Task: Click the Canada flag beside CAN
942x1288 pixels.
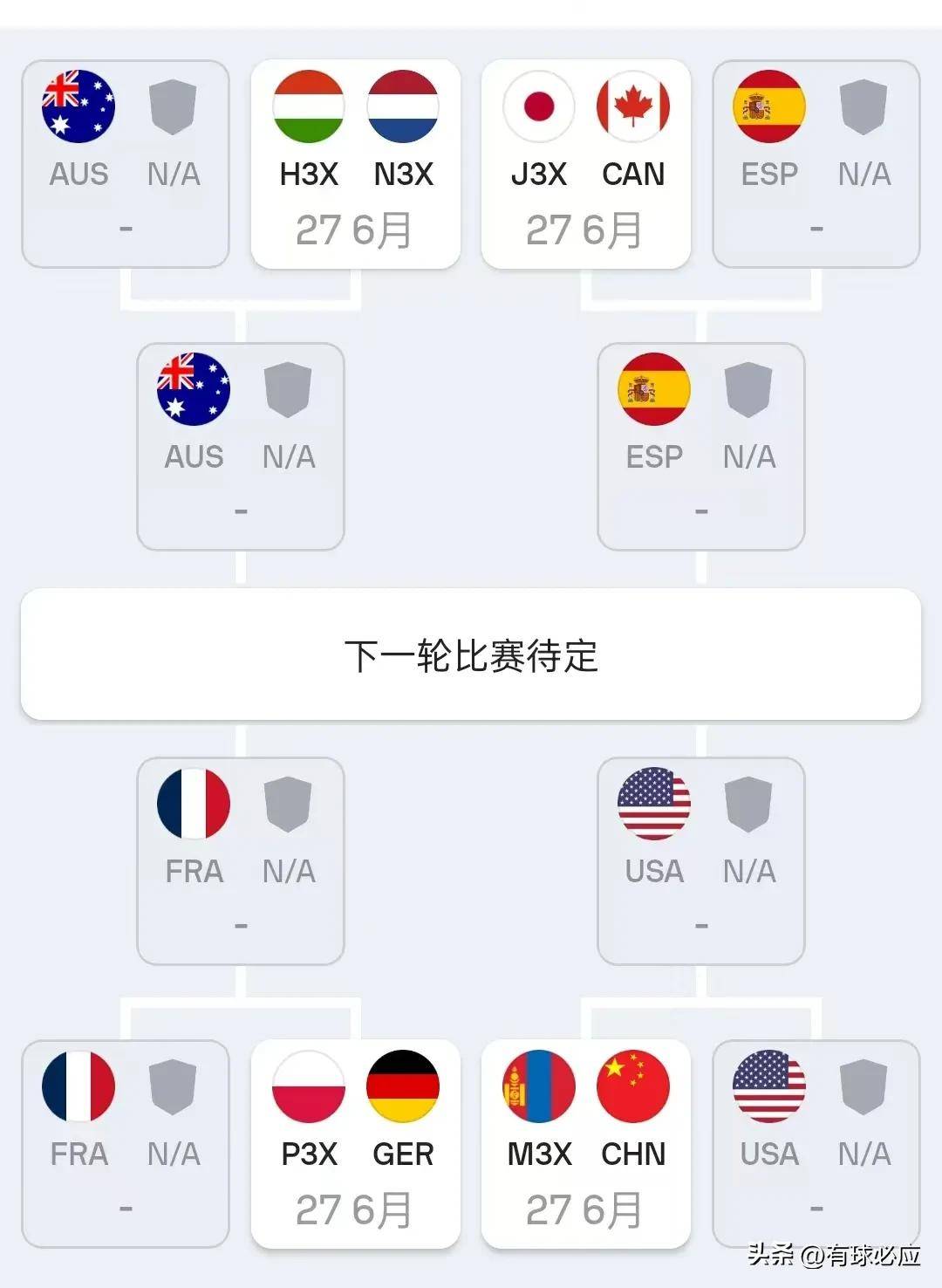Action: 634,106
